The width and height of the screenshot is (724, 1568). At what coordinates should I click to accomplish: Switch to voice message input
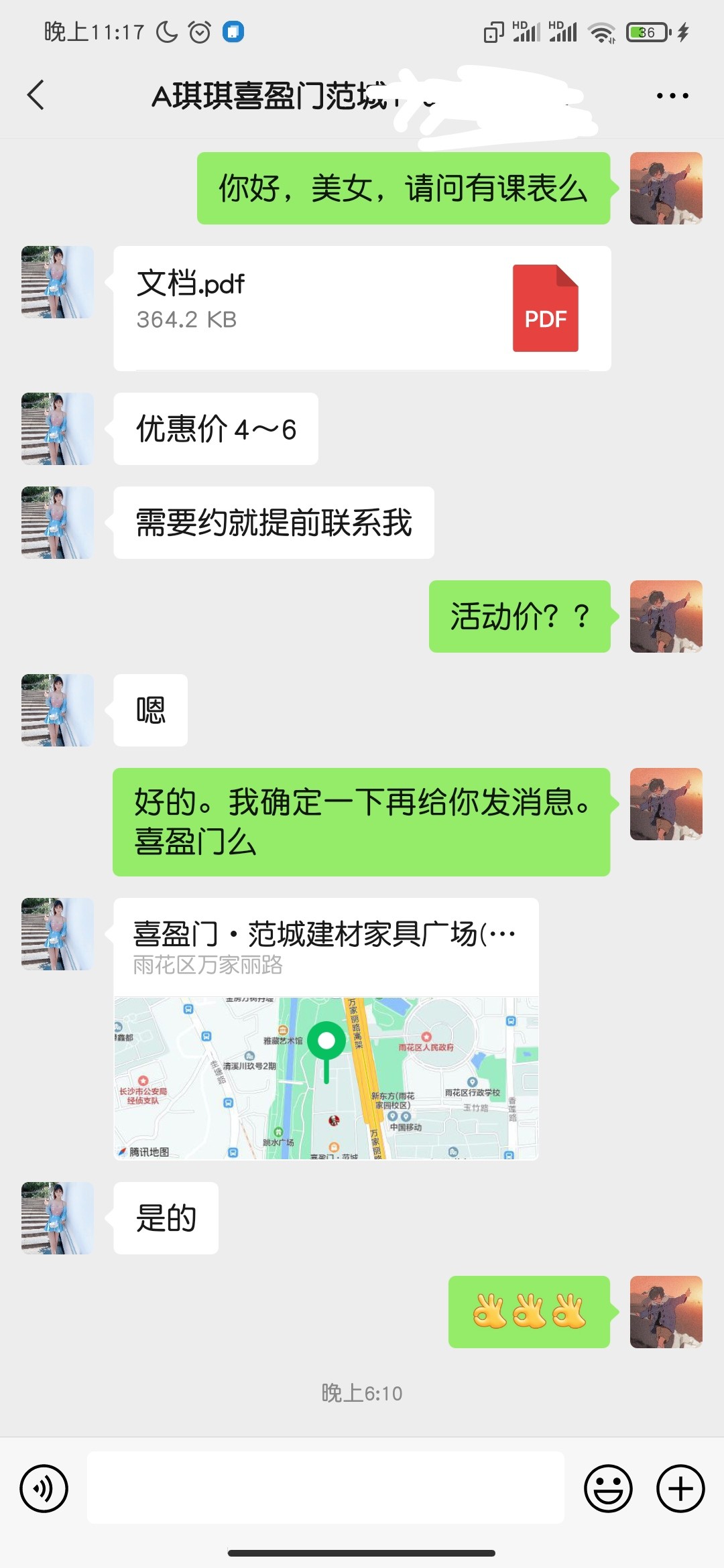coord(44,1488)
